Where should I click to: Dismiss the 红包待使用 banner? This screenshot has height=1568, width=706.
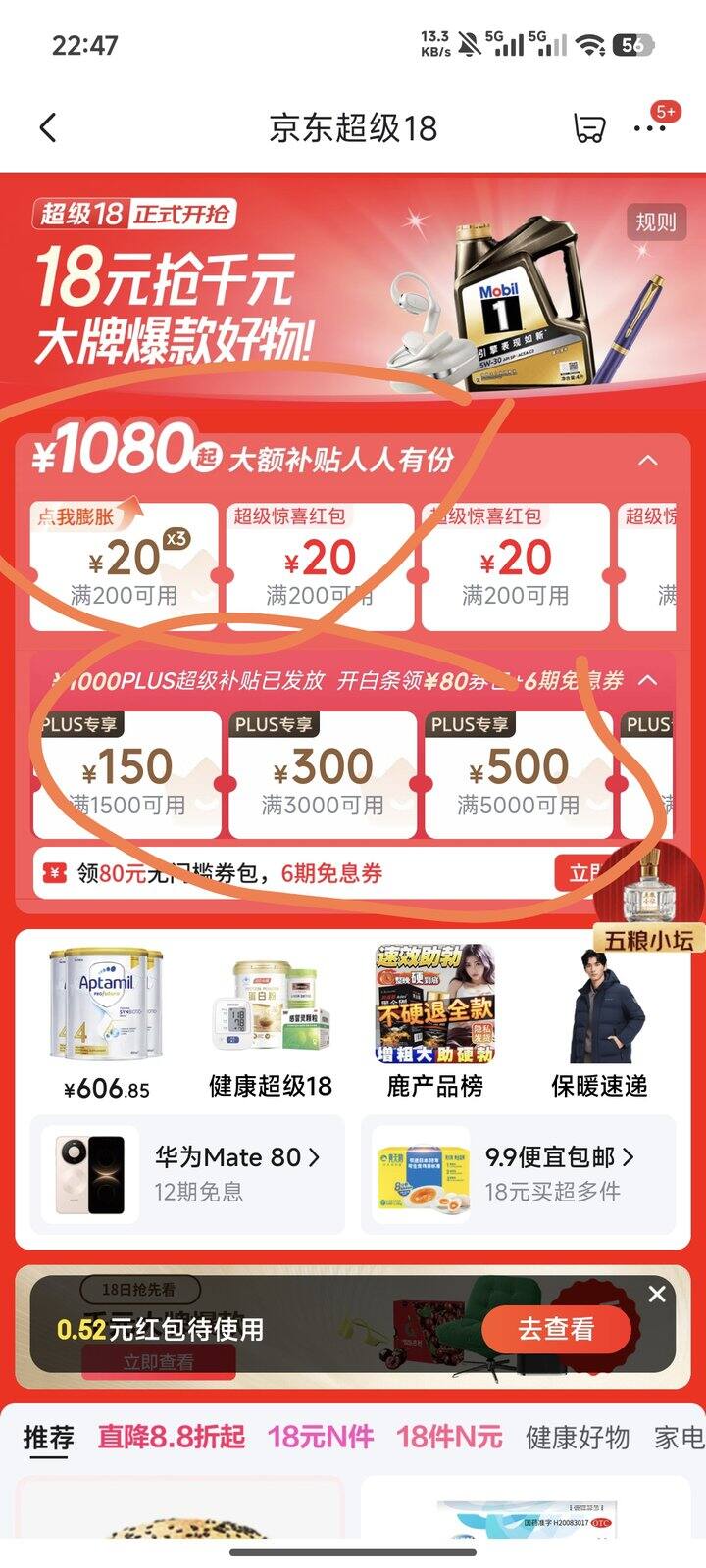coord(657,1294)
